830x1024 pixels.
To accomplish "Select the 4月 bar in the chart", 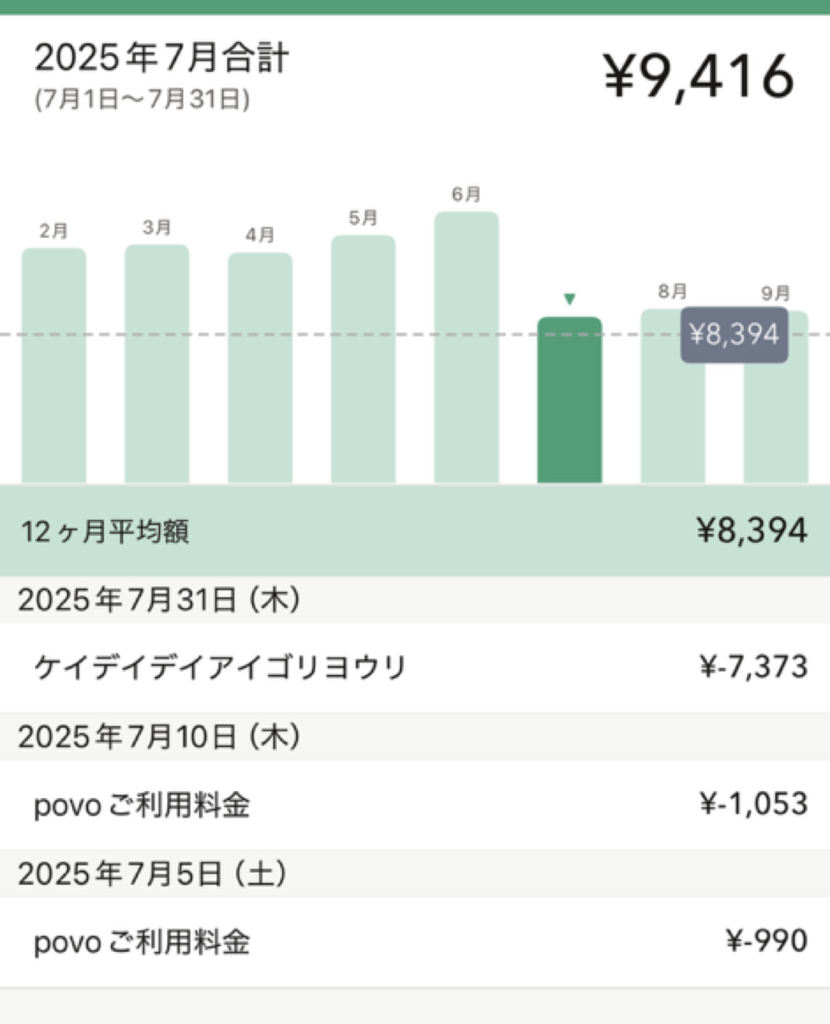I will (260, 368).
